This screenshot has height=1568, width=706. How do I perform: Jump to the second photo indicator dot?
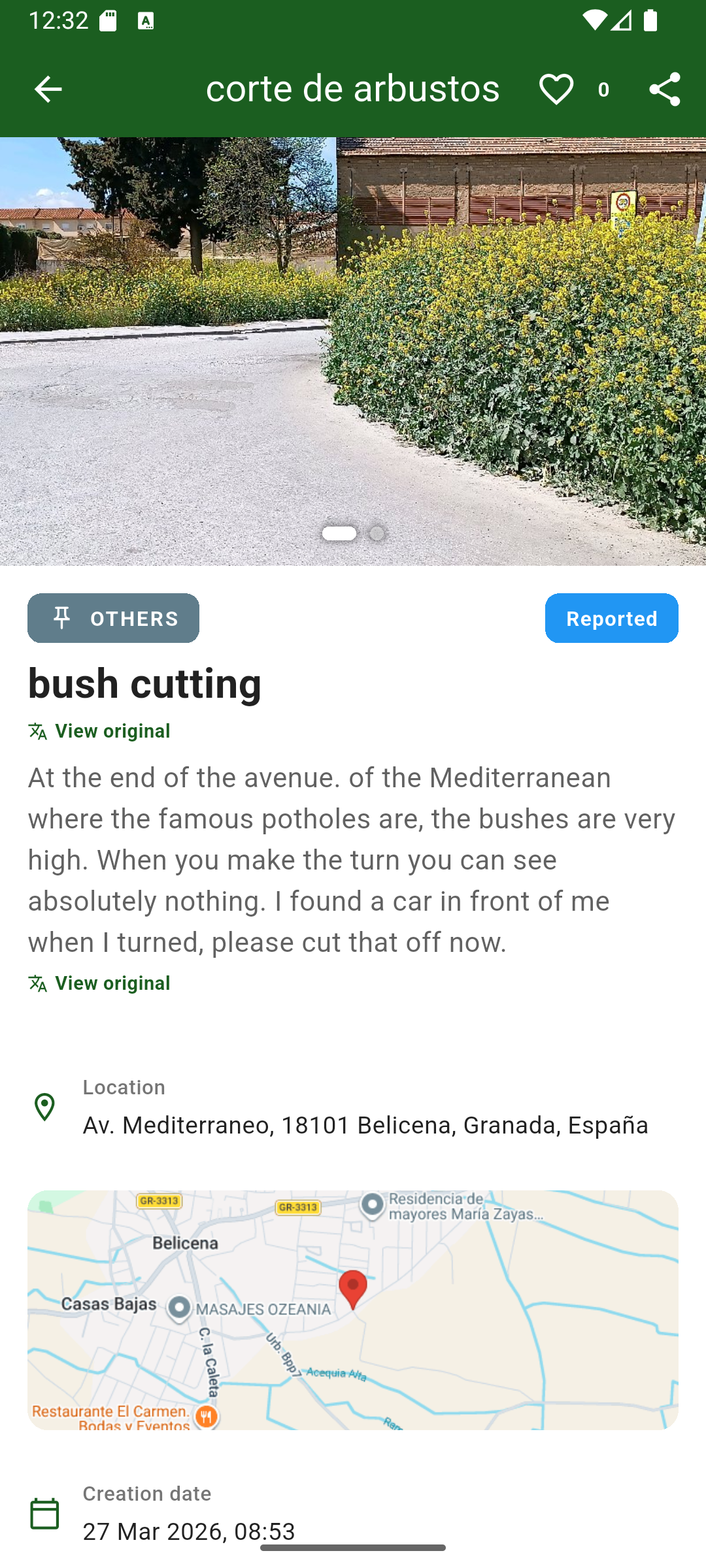point(377,533)
